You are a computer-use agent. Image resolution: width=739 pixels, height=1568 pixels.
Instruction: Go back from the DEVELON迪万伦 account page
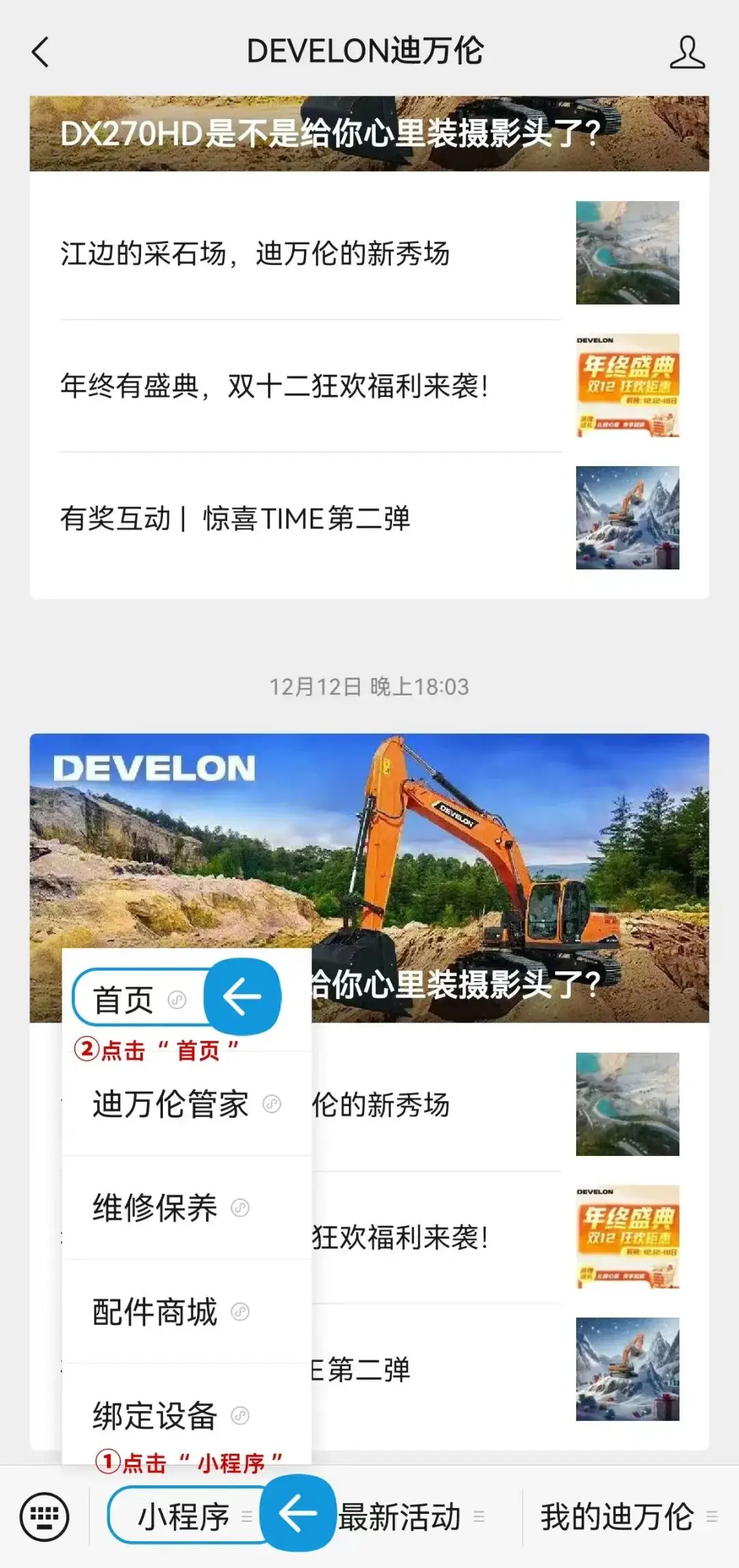coord(41,53)
